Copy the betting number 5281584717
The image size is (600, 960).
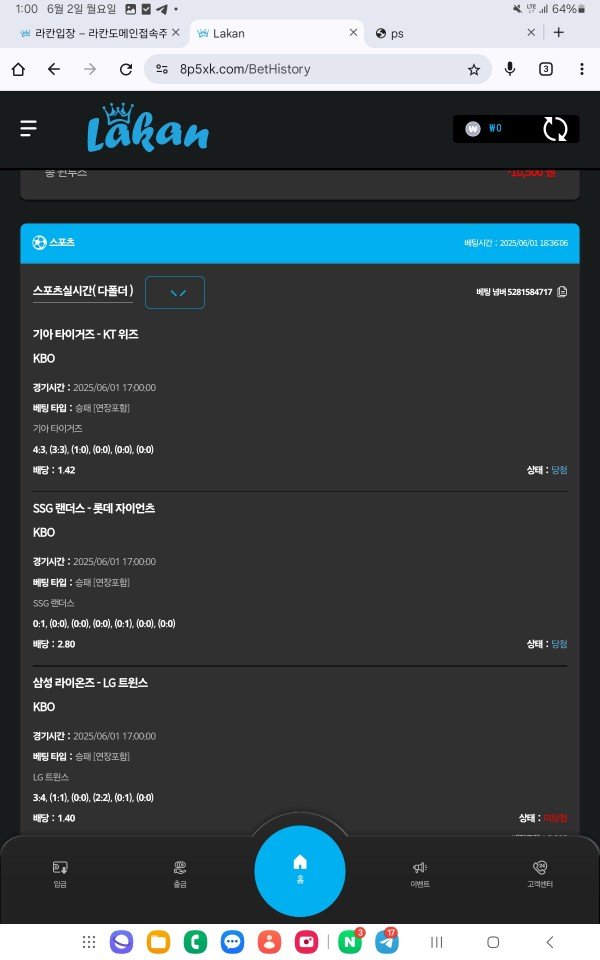coord(563,292)
